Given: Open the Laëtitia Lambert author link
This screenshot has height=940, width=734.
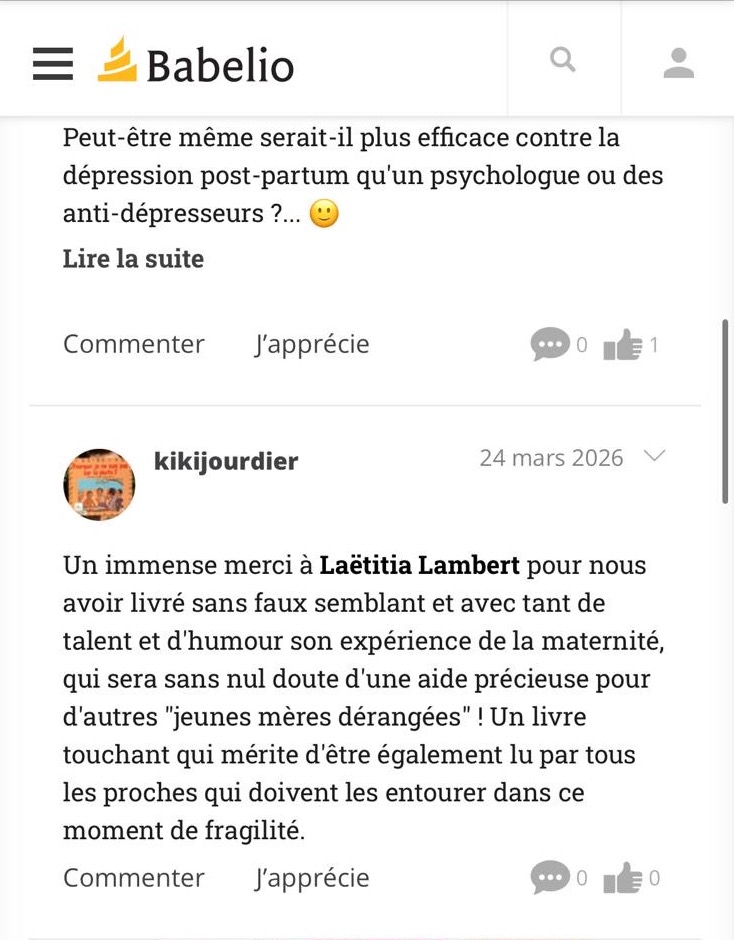Looking at the screenshot, I should click(x=419, y=565).
